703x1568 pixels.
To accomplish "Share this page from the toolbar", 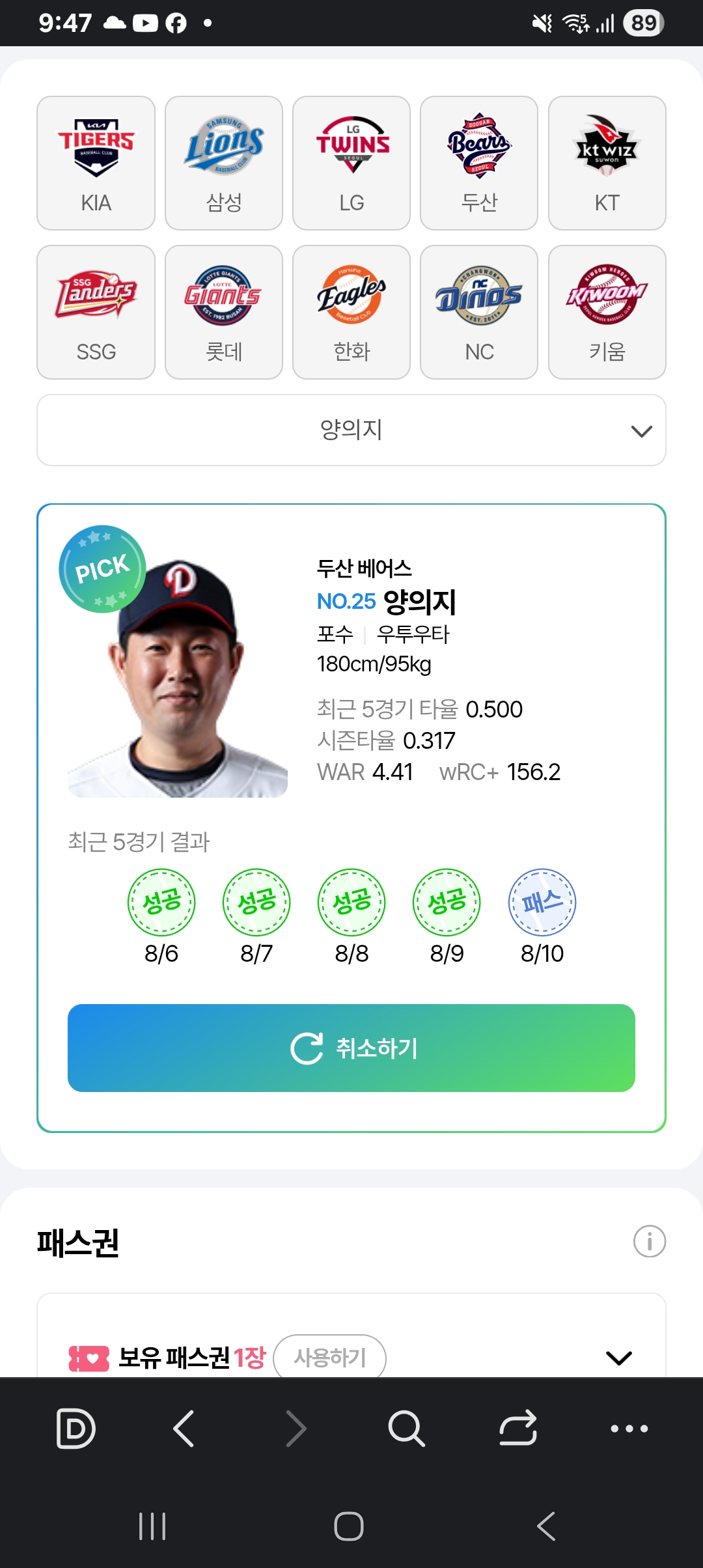I will pos(518,1428).
